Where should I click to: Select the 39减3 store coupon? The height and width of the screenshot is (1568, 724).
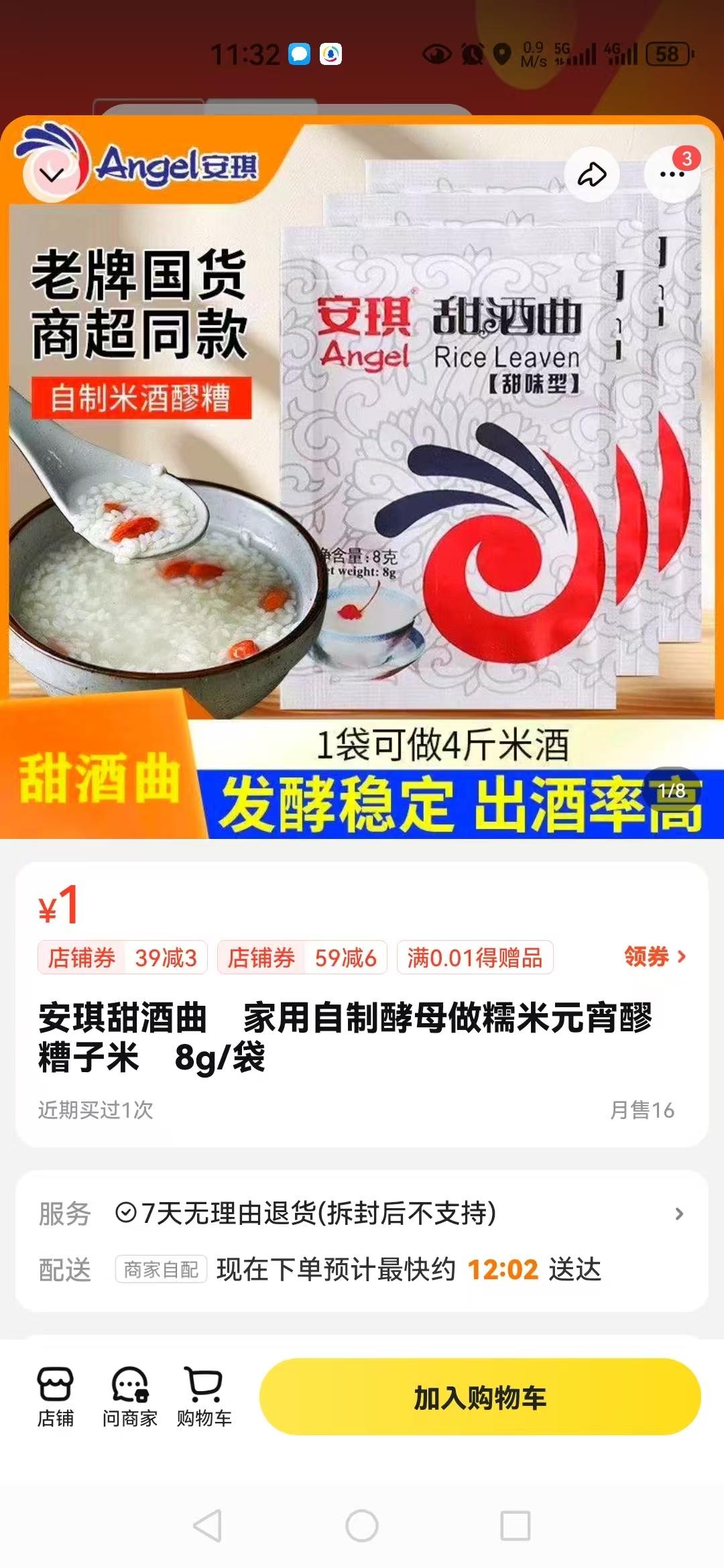(123, 958)
